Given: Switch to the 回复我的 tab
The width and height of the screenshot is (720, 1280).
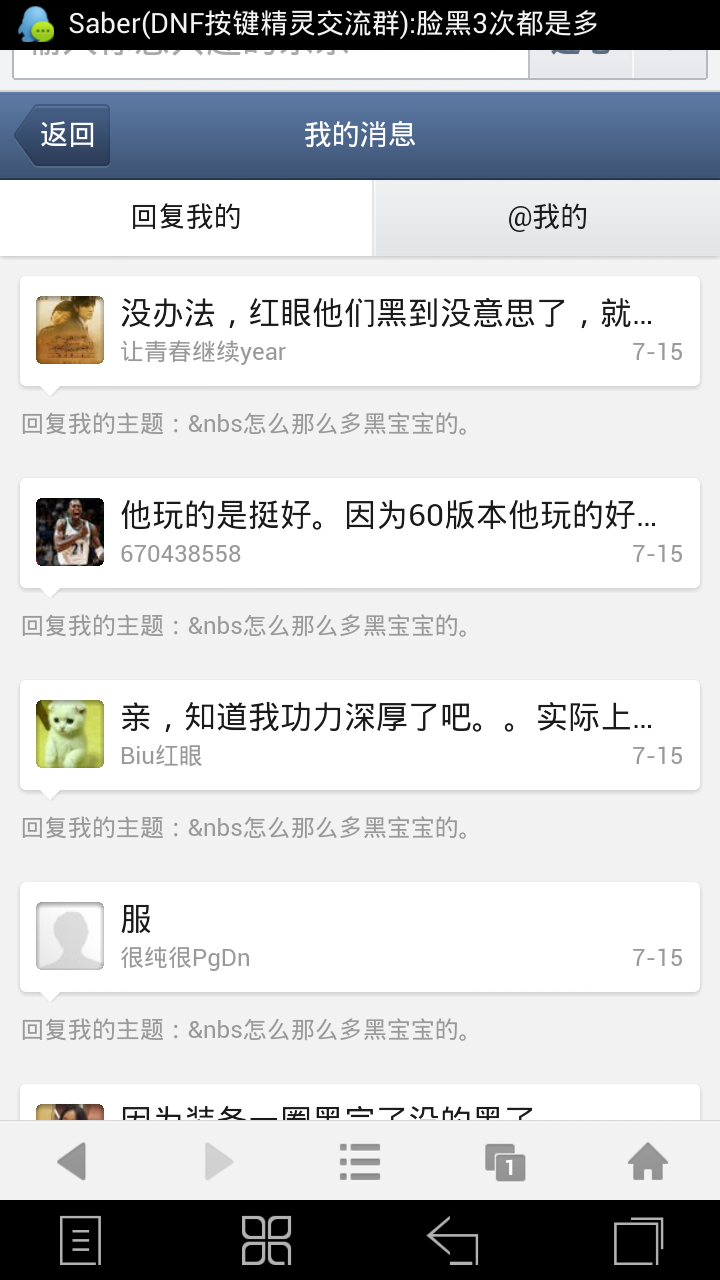Looking at the screenshot, I should [186, 217].
